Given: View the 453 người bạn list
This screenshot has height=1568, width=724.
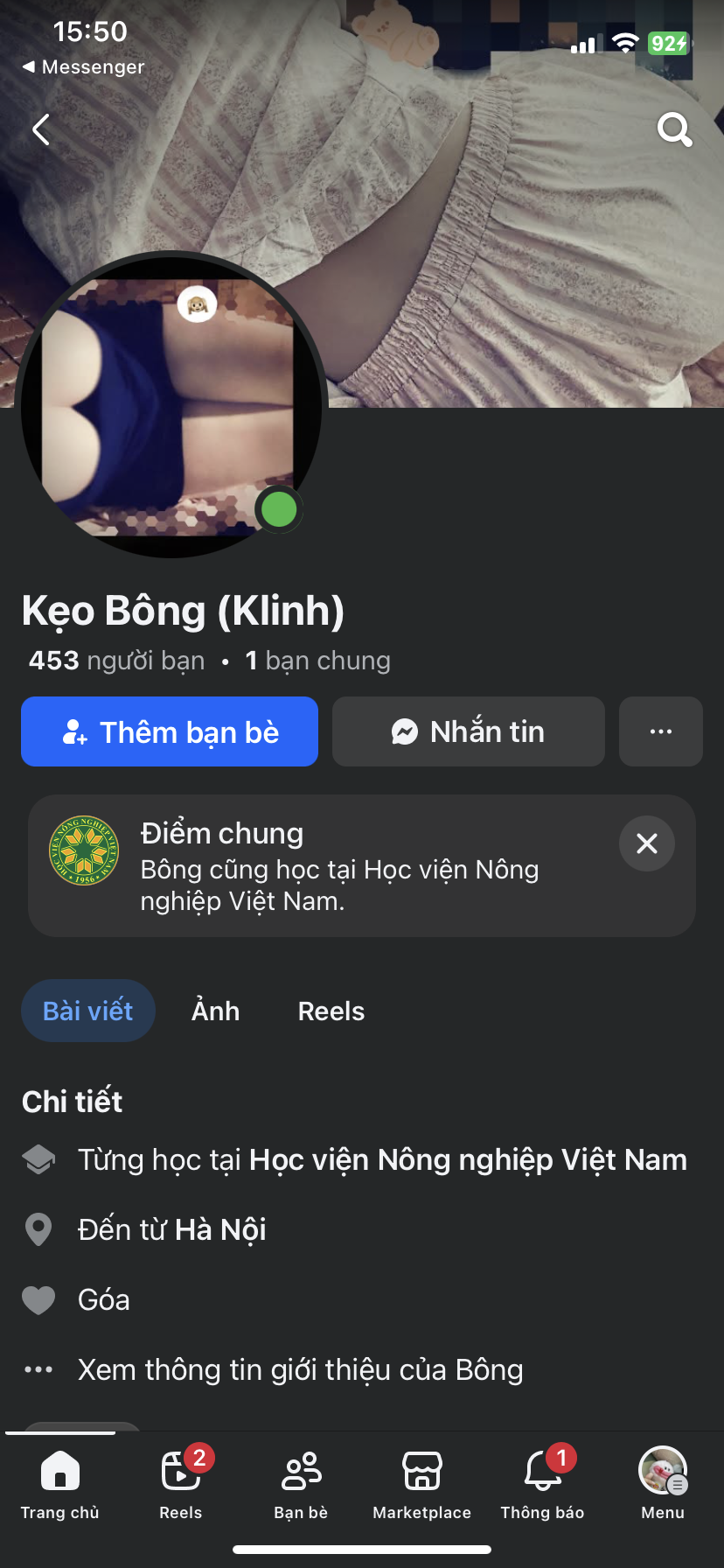Looking at the screenshot, I should (117, 661).
